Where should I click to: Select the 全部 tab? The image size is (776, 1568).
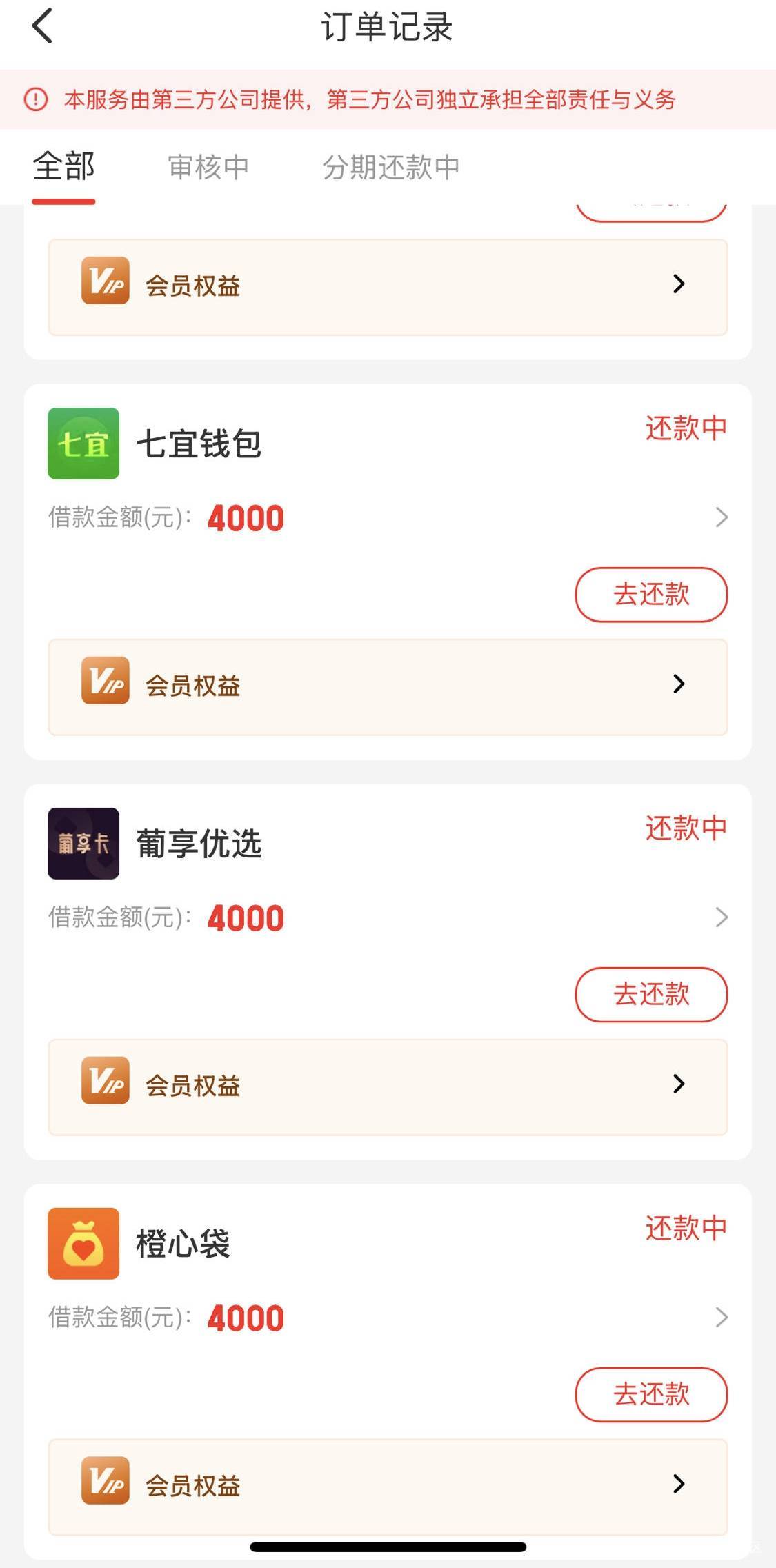coord(63,167)
